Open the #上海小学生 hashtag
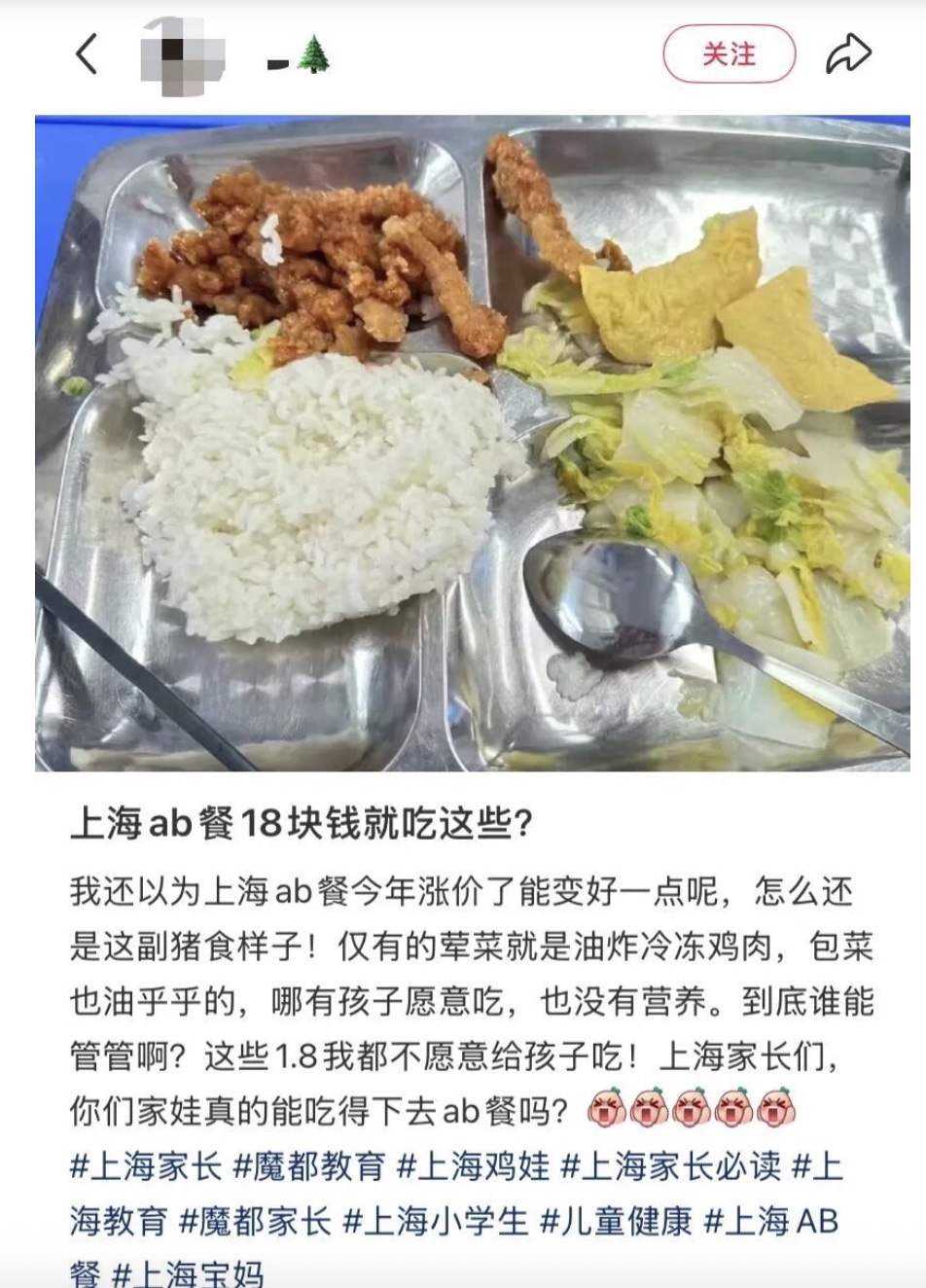Screen dimensions: 926x1288 click(x=436, y=1222)
